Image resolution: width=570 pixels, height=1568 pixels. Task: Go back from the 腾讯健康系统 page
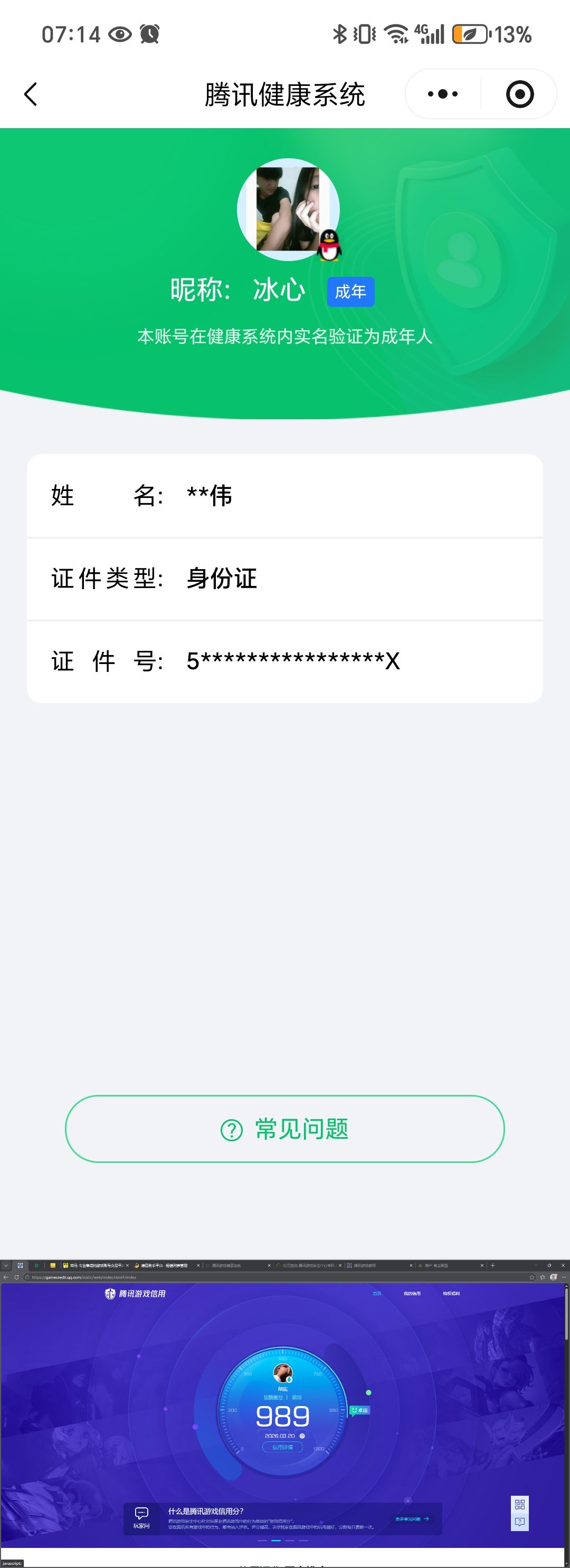tap(31, 94)
